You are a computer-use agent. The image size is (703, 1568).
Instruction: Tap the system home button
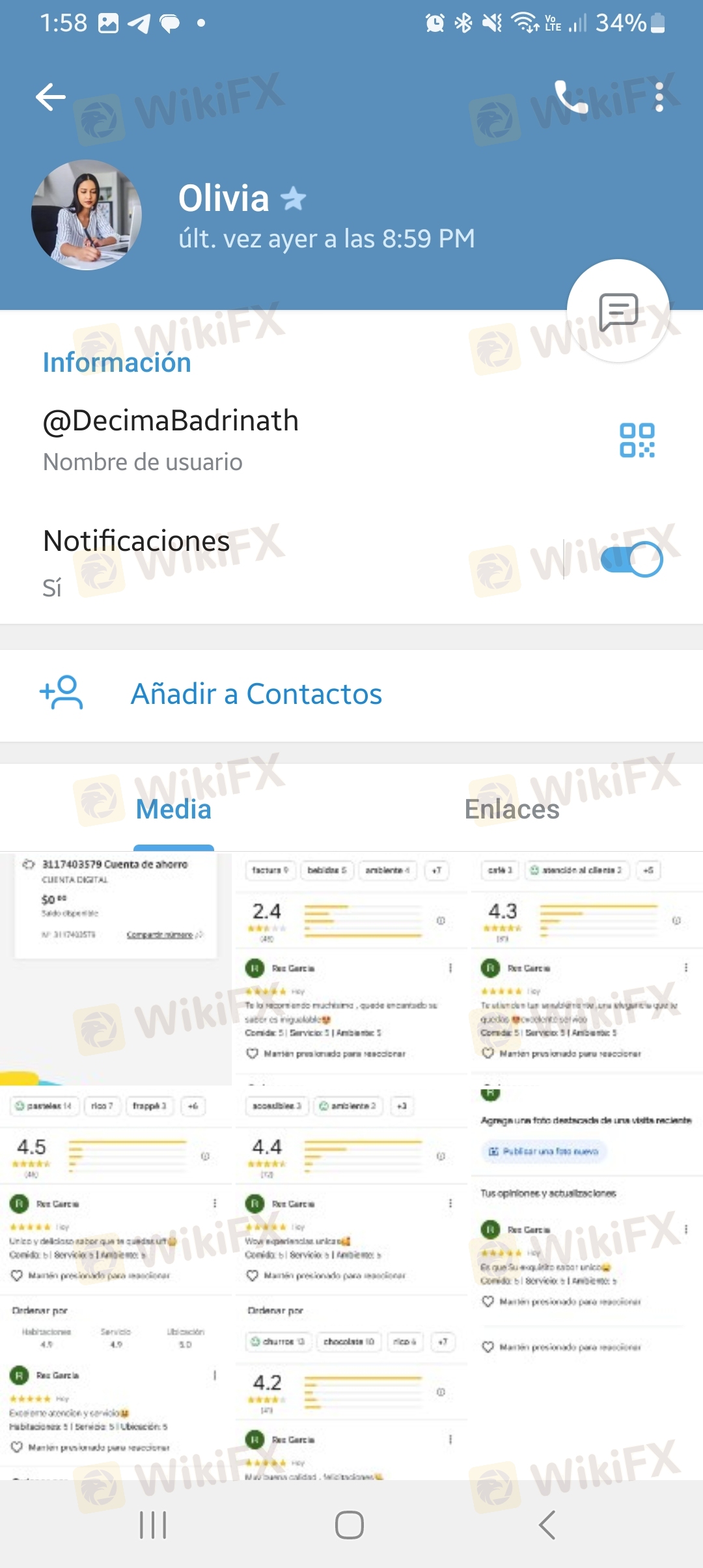pyautogui.click(x=350, y=1525)
